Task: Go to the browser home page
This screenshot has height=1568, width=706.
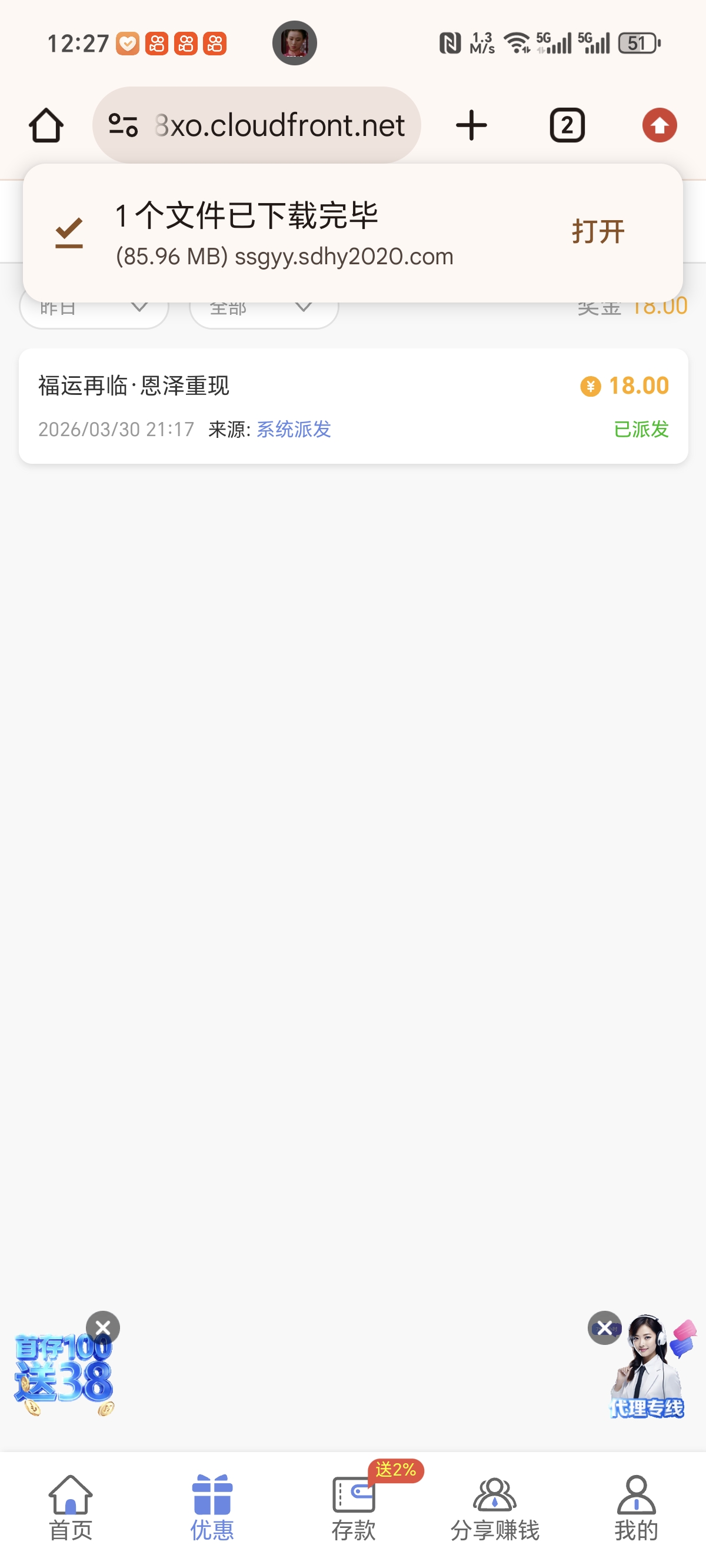Action: coord(46,125)
